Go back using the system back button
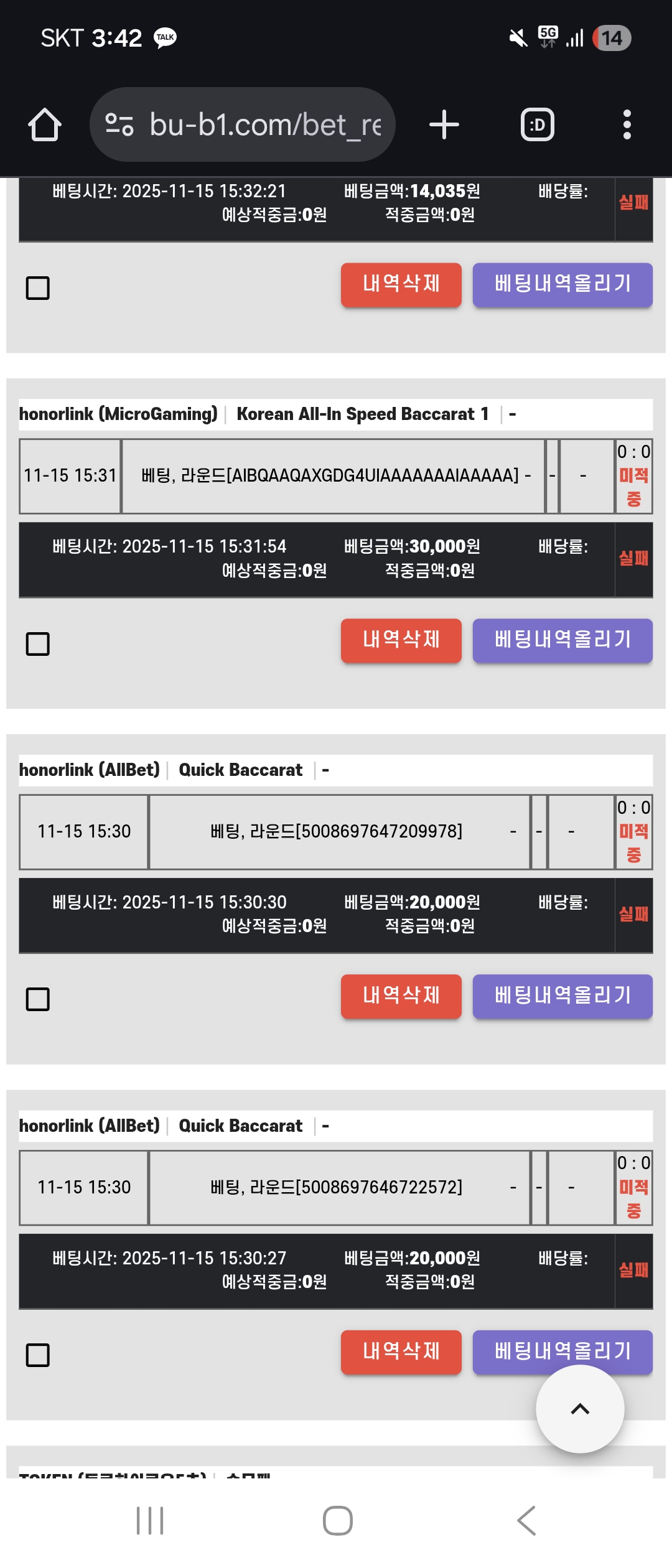 [526, 1521]
